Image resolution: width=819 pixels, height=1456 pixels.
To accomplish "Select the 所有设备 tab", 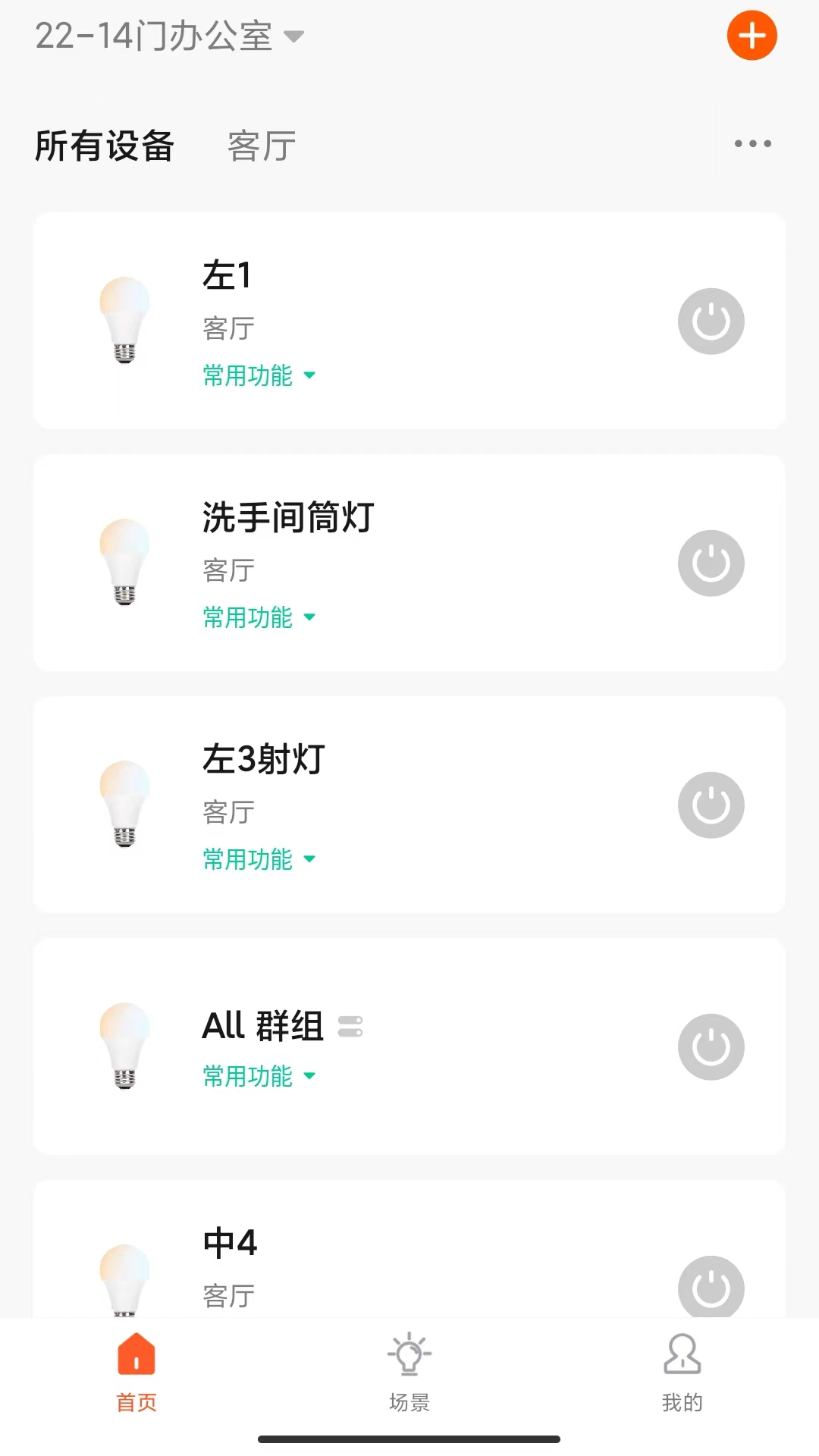I will [x=104, y=146].
